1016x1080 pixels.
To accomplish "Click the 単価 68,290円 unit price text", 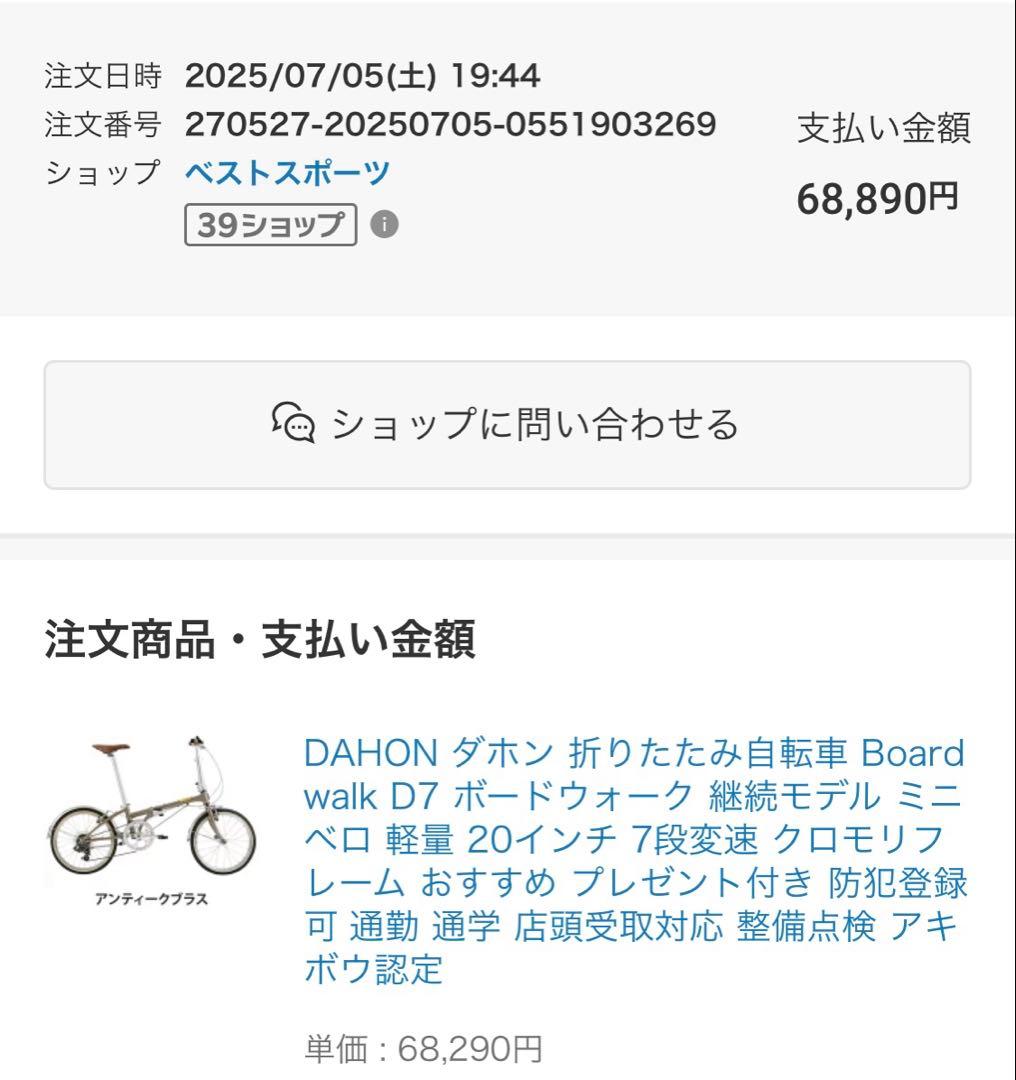I will click(x=421, y=1047).
